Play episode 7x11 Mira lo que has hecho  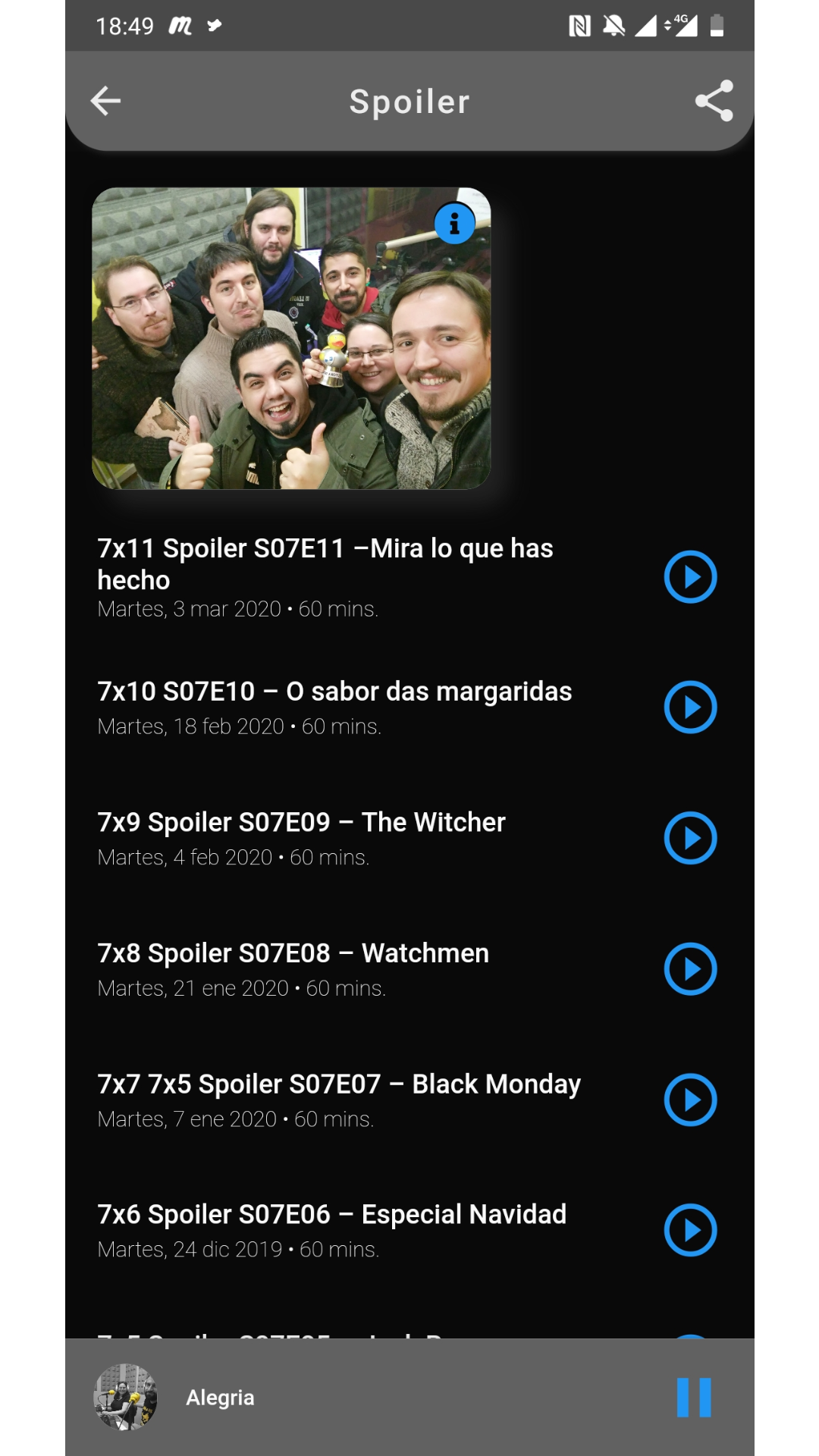click(x=690, y=577)
